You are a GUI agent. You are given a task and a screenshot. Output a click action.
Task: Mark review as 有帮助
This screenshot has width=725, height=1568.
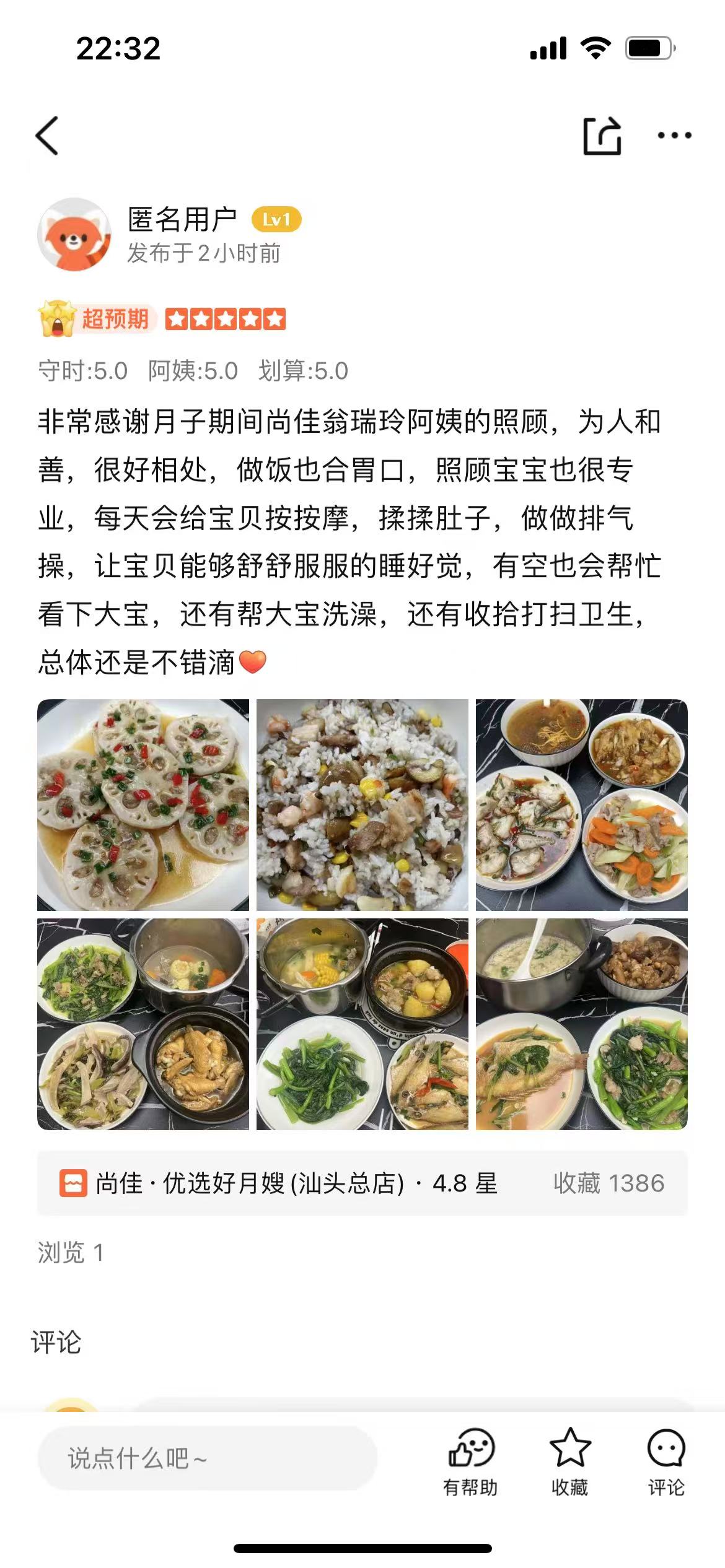[470, 1461]
